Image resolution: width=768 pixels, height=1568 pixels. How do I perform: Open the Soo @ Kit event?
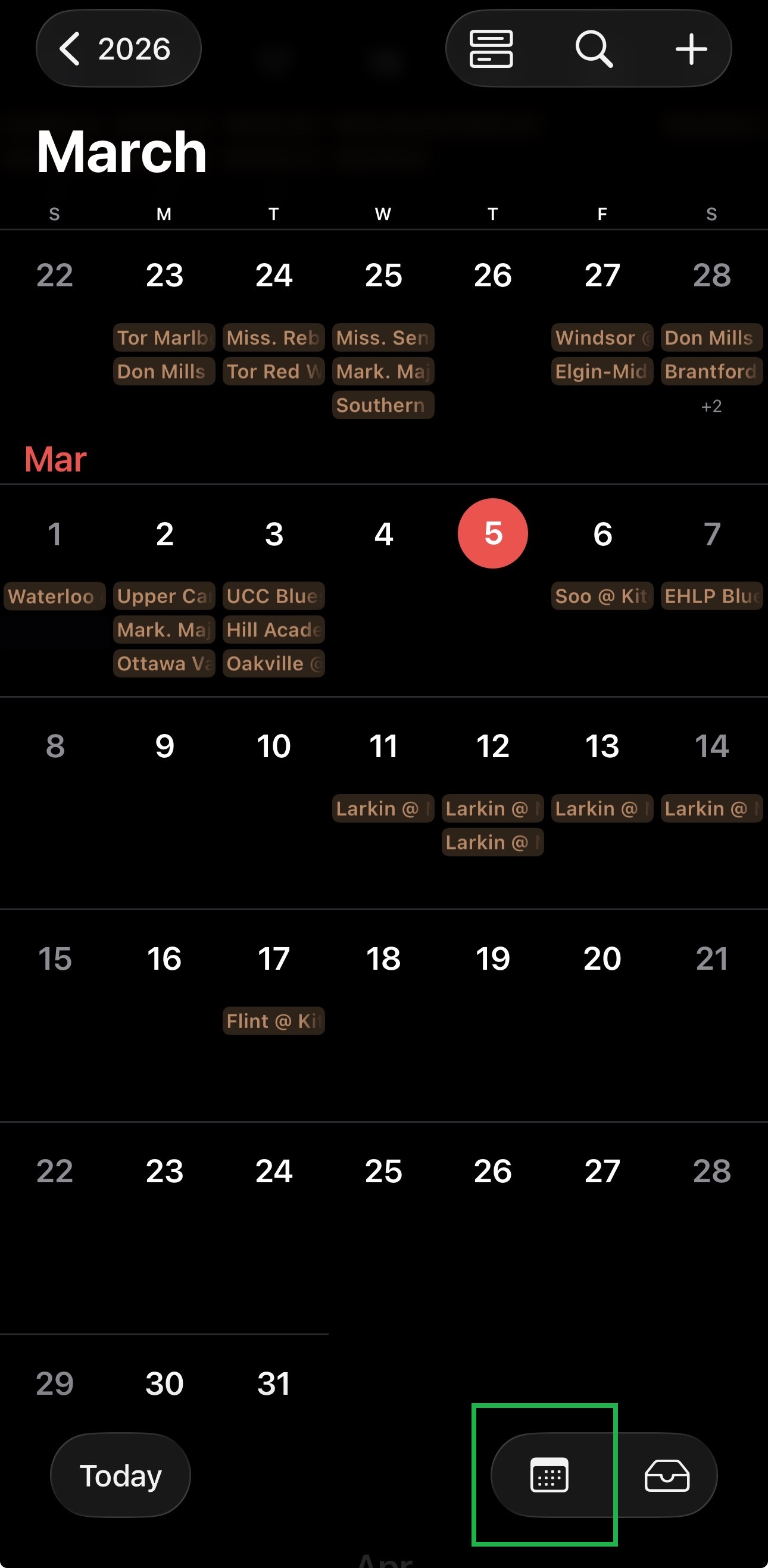tap(601, 596)
